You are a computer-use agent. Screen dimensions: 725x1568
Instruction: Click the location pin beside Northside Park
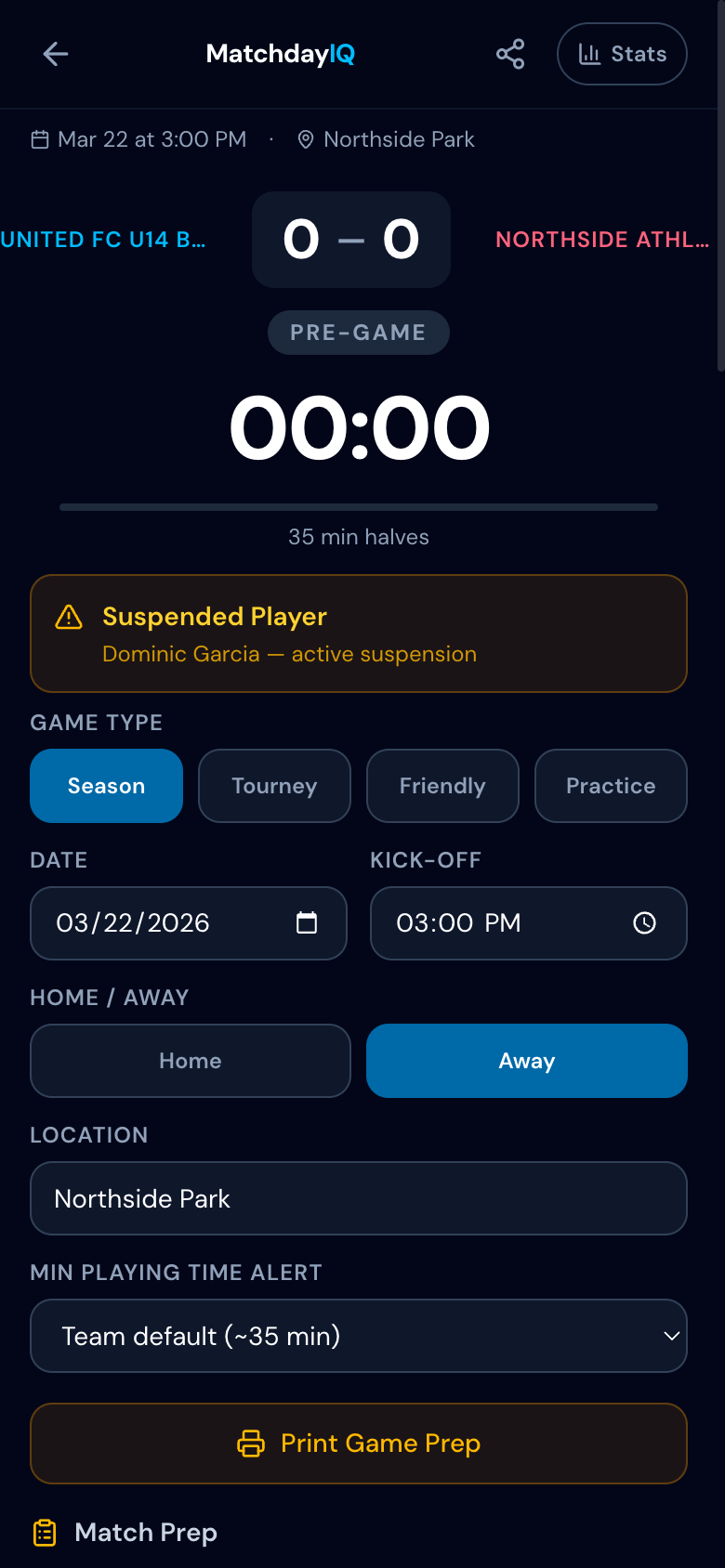coord(305,139)
